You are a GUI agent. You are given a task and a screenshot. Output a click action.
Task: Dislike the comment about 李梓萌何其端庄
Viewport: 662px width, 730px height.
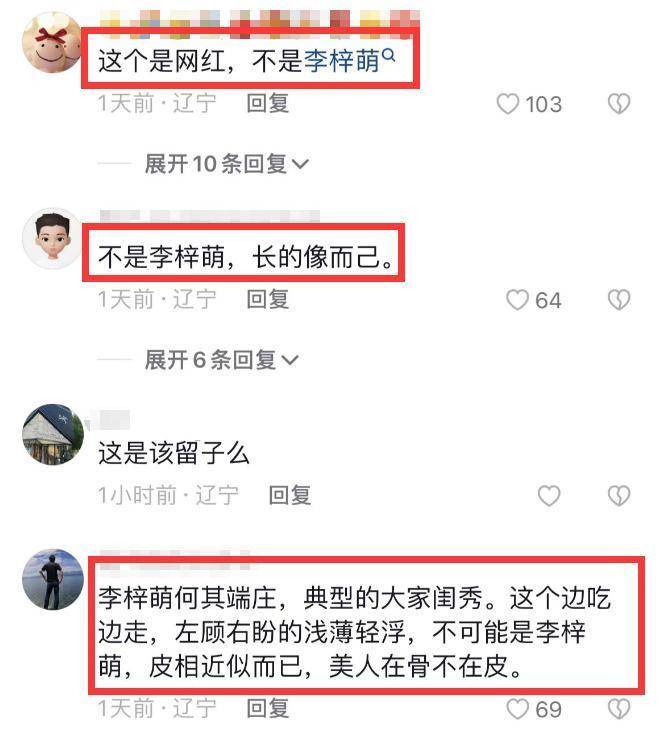click(x=619, y=710)
